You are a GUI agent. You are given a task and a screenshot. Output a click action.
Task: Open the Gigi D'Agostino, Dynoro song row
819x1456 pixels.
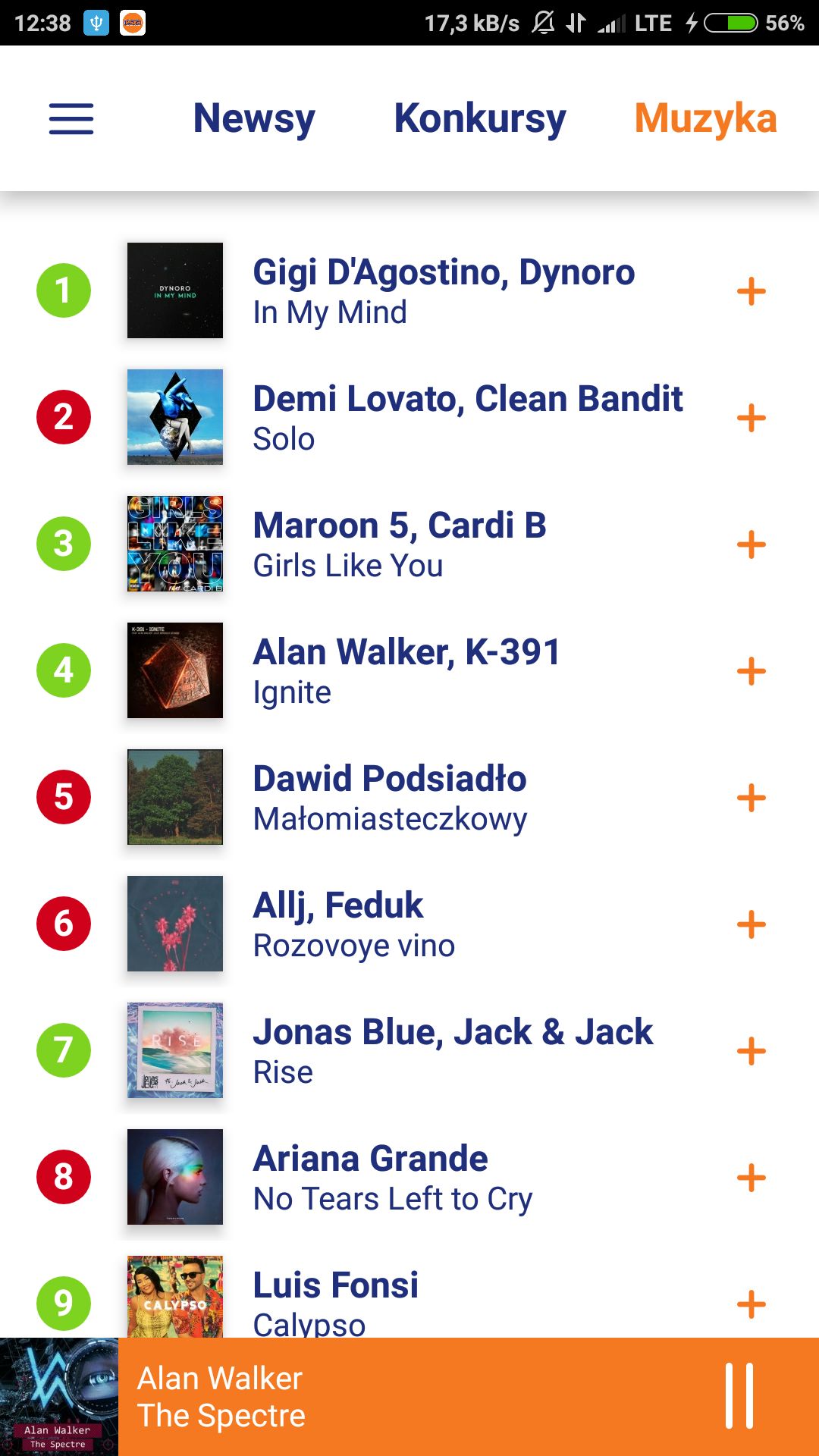(409, 290)
